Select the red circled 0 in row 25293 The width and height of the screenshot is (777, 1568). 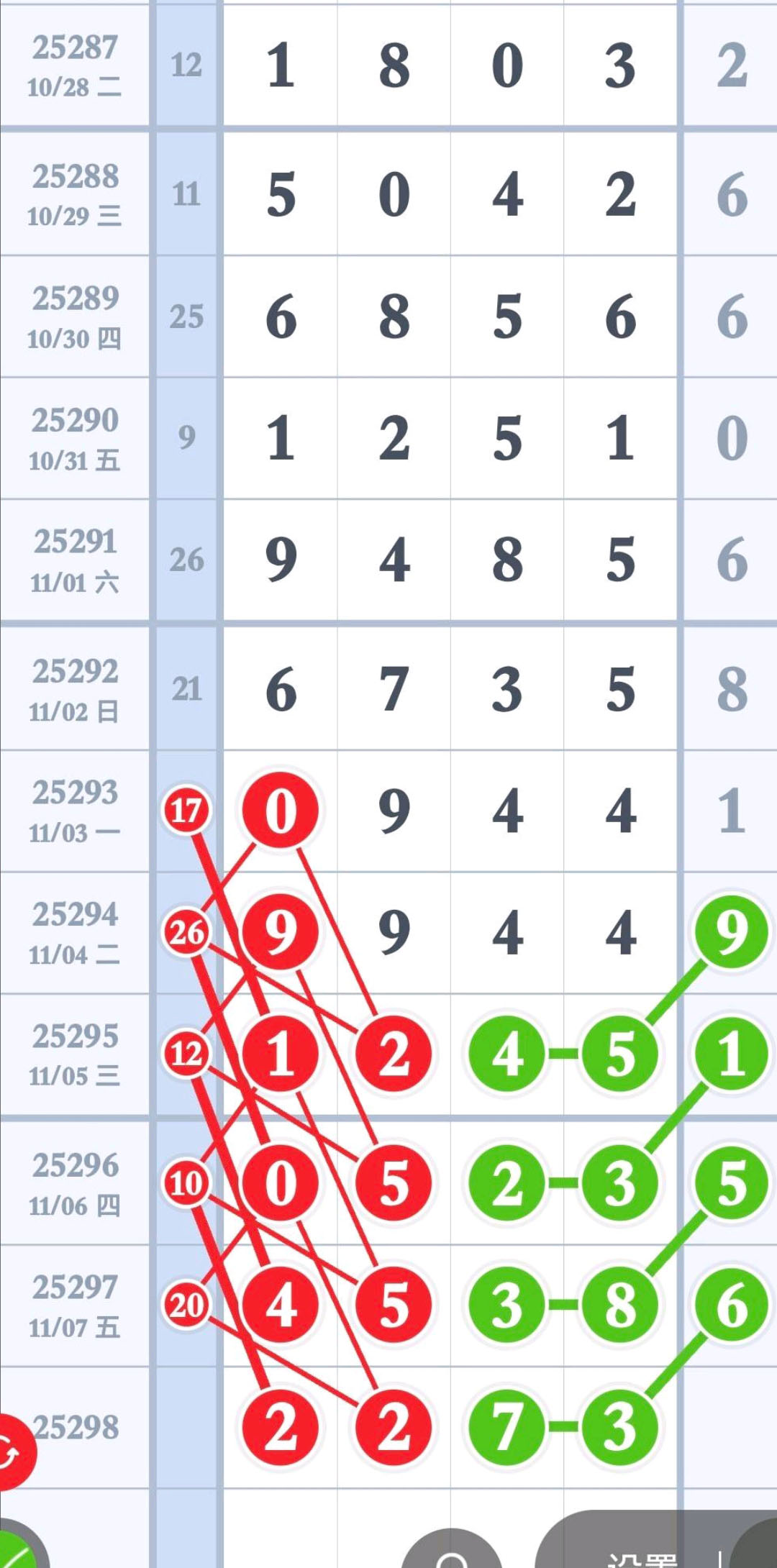tap(281, 809)
